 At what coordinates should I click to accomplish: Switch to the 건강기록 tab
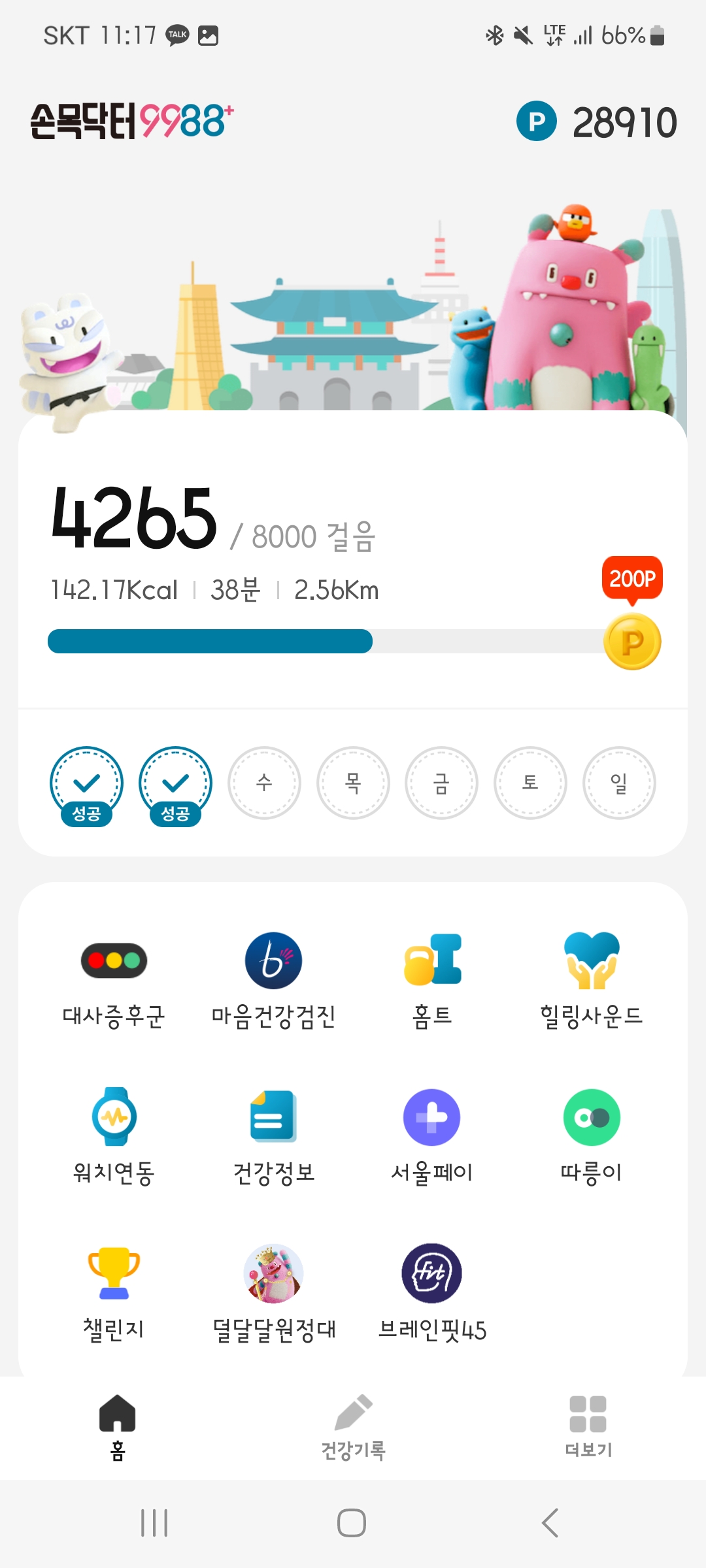click(x=353, y=1428)
